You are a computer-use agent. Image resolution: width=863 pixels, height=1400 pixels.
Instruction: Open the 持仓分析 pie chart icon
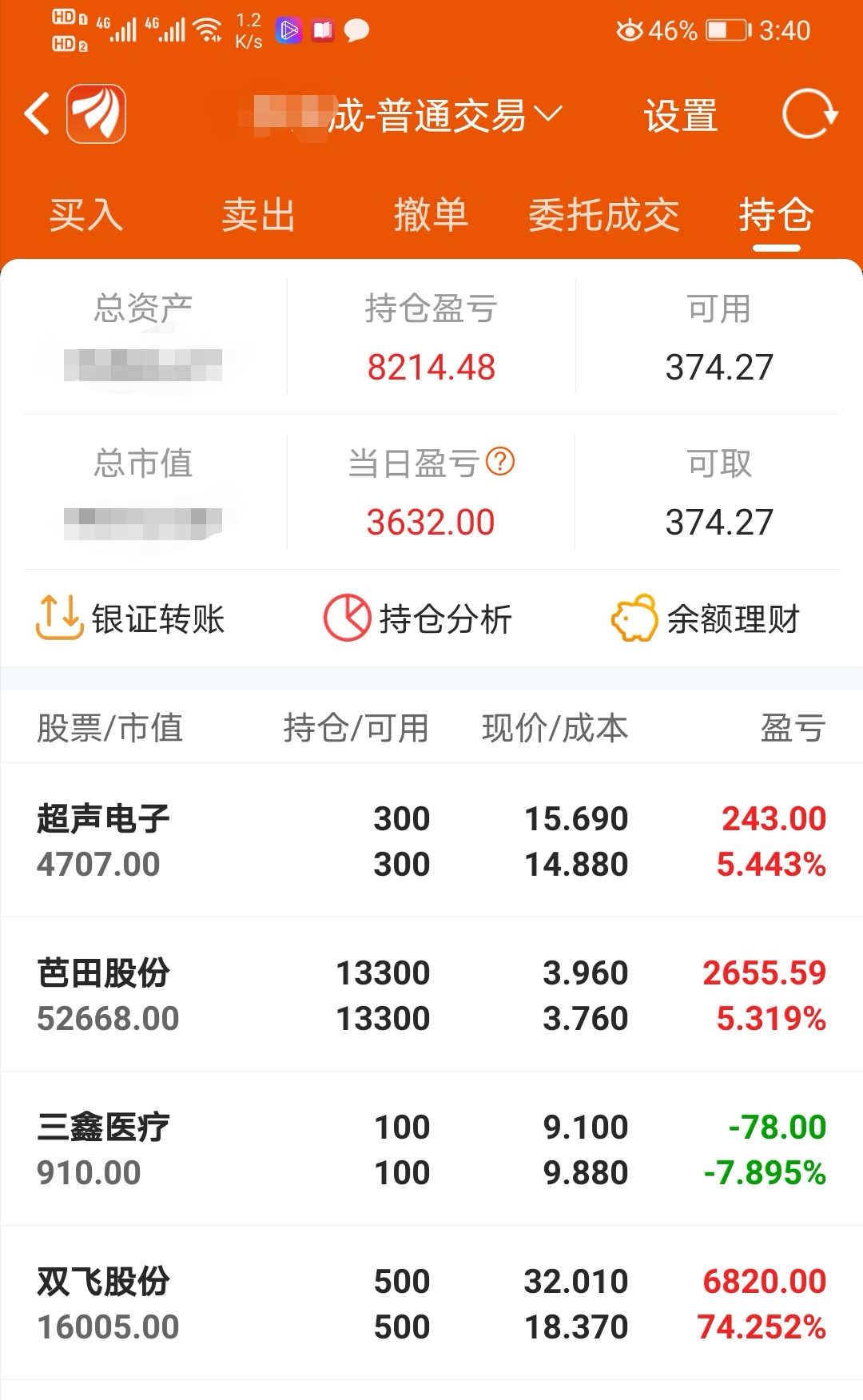[347, 617]
